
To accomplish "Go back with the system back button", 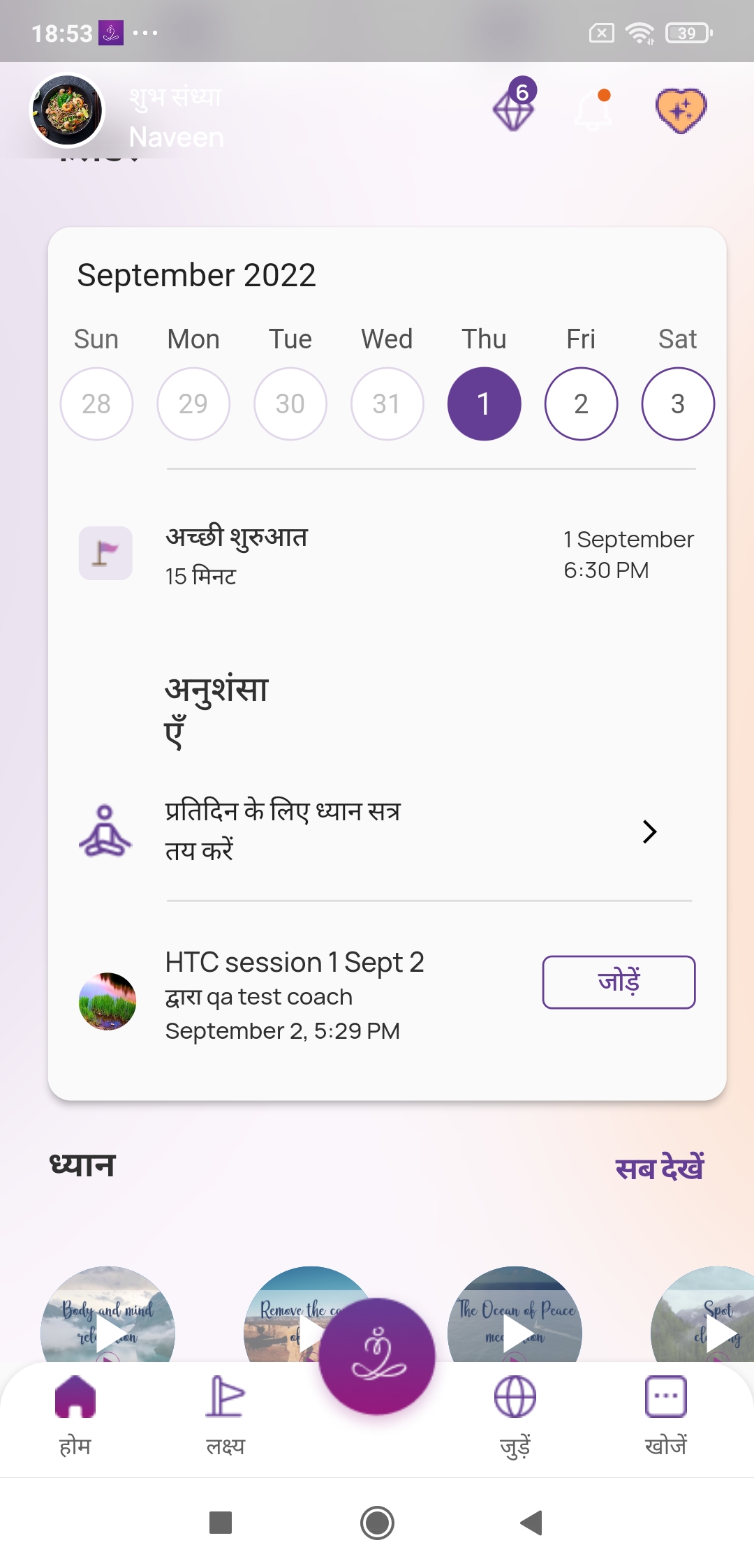I will [531, 1522].
